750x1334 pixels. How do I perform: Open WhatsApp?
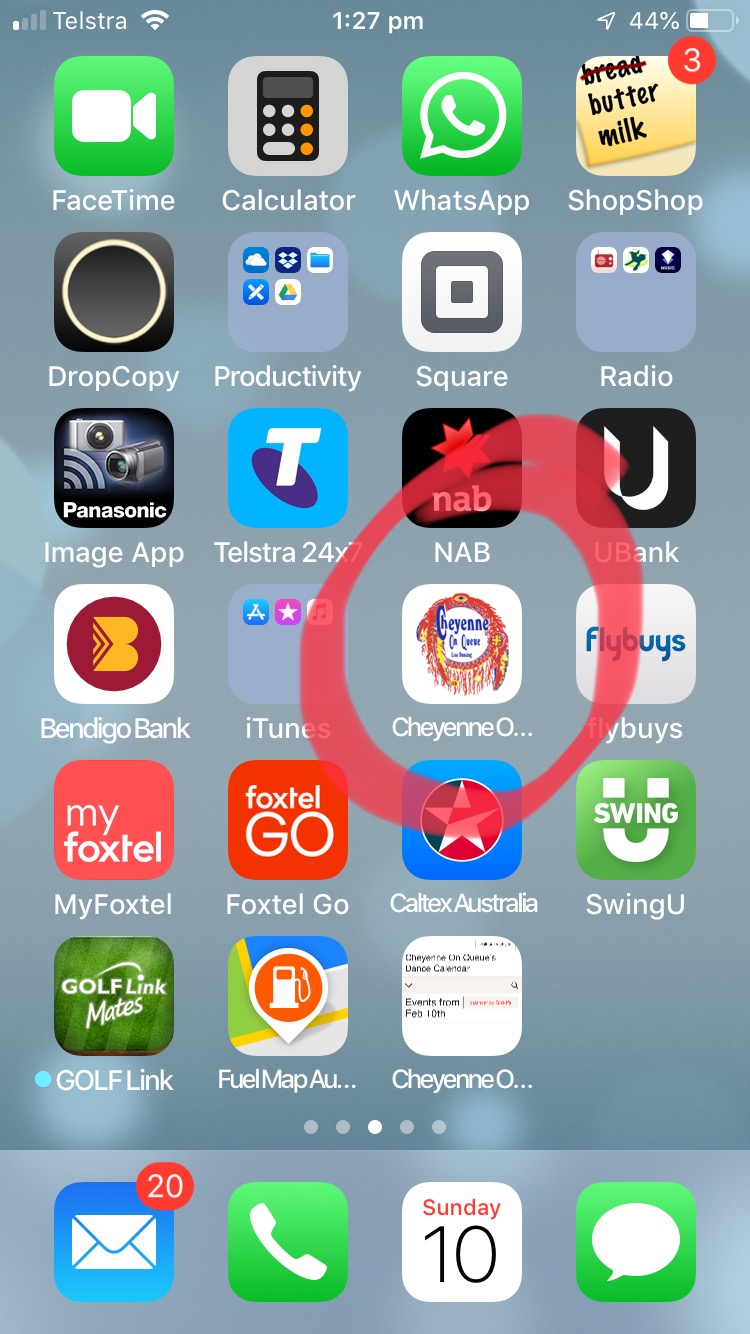462,116
